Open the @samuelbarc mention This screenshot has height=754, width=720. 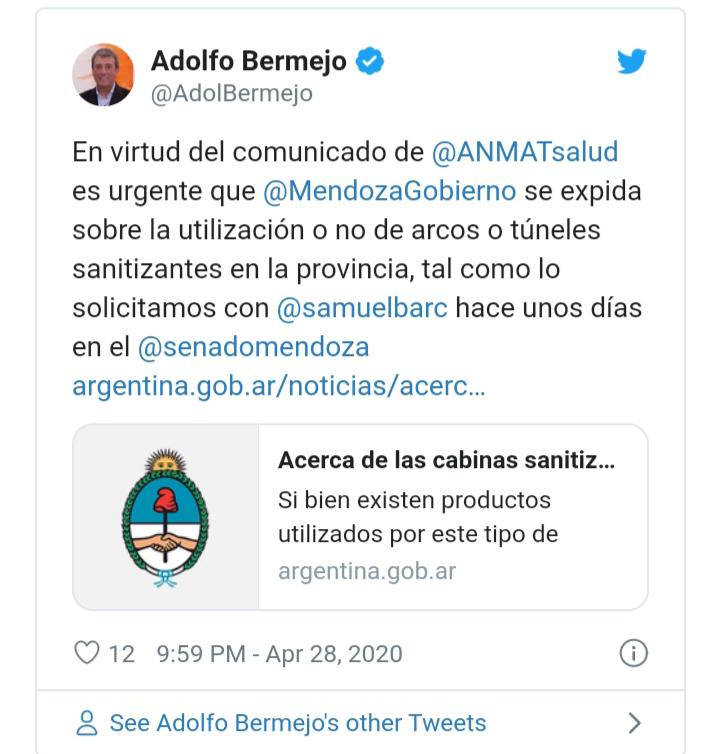362,308
